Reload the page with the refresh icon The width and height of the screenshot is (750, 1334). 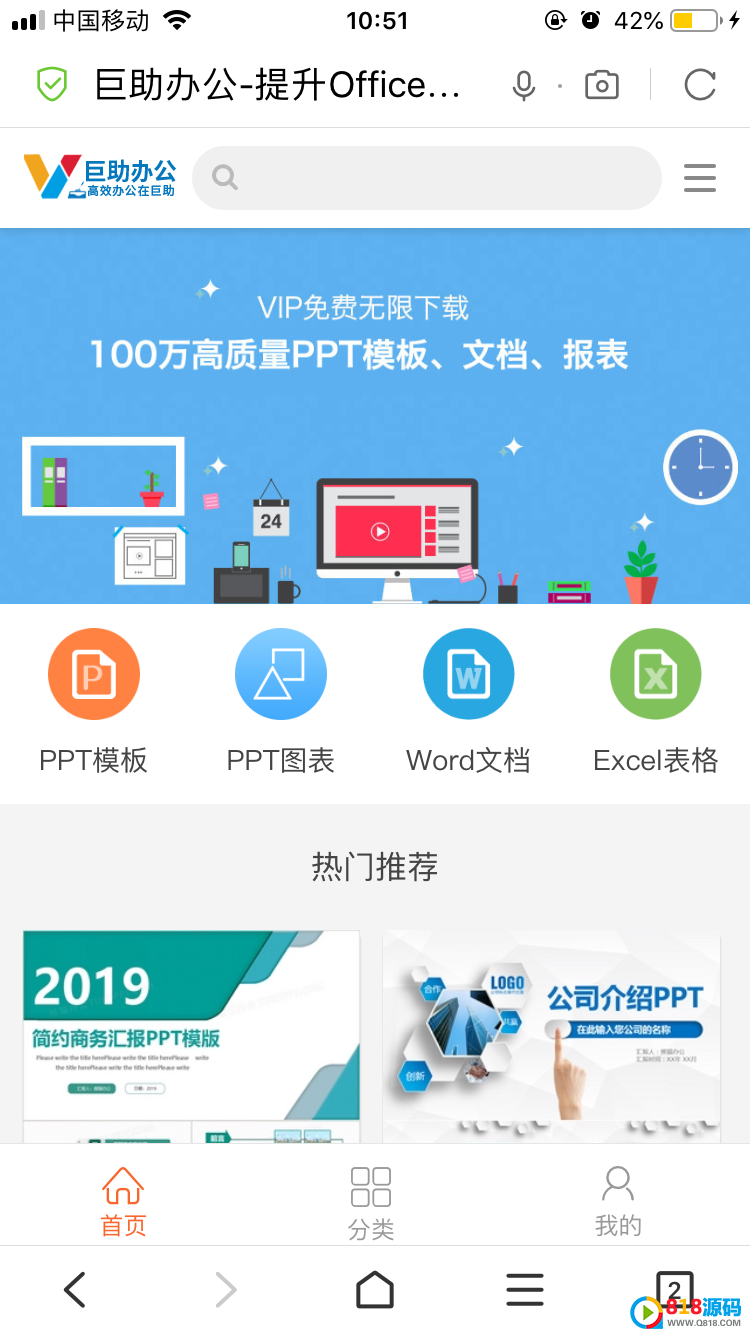(x=700, y=86)
